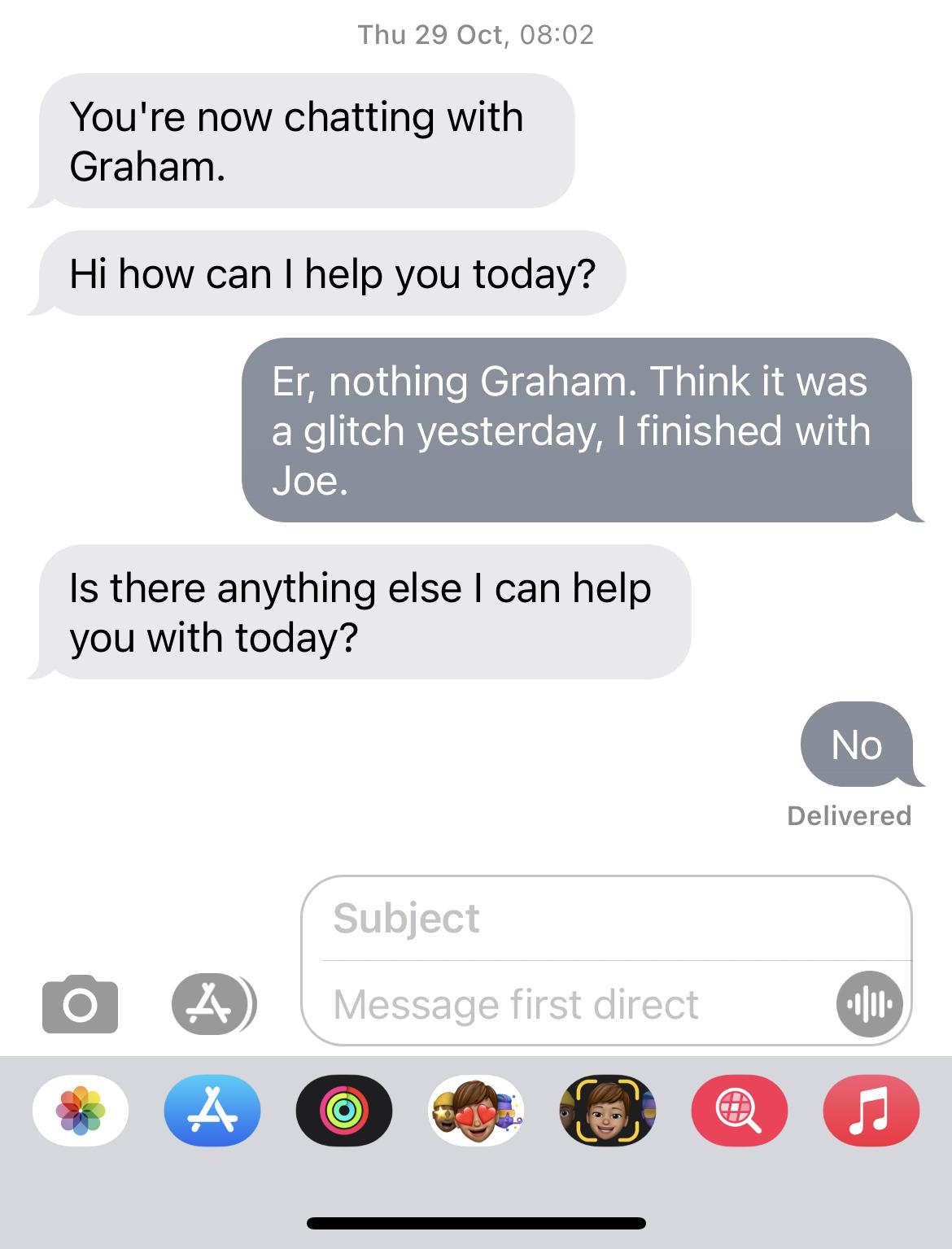Open the App Store for iMessage
Viewport: 952px width, 1249px height.
click(212, 1111)
